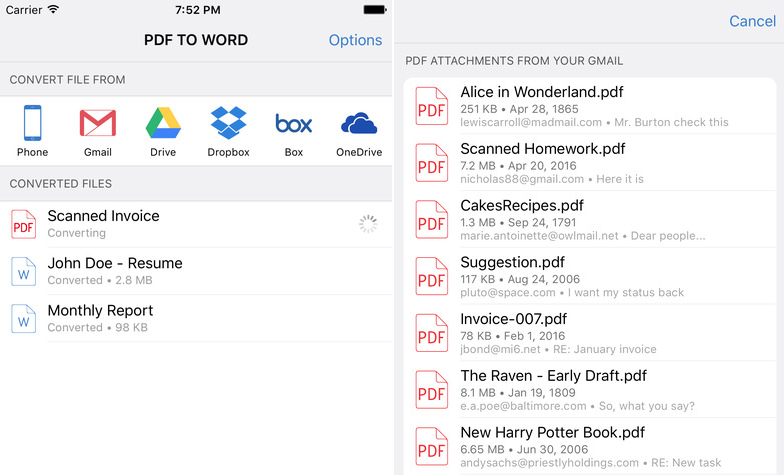Choose Phone as file source
784x475 pixels.
pos(32,131)
